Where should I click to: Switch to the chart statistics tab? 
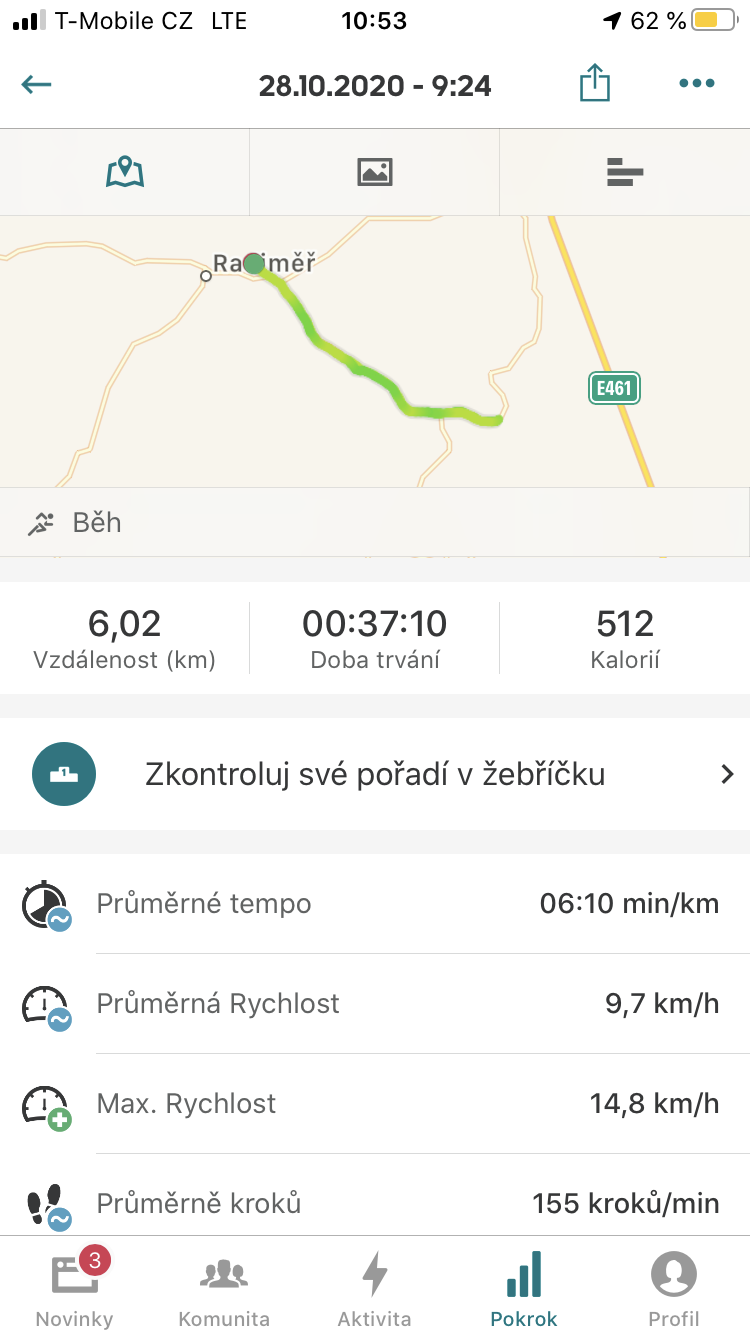(x=625, y=172)
